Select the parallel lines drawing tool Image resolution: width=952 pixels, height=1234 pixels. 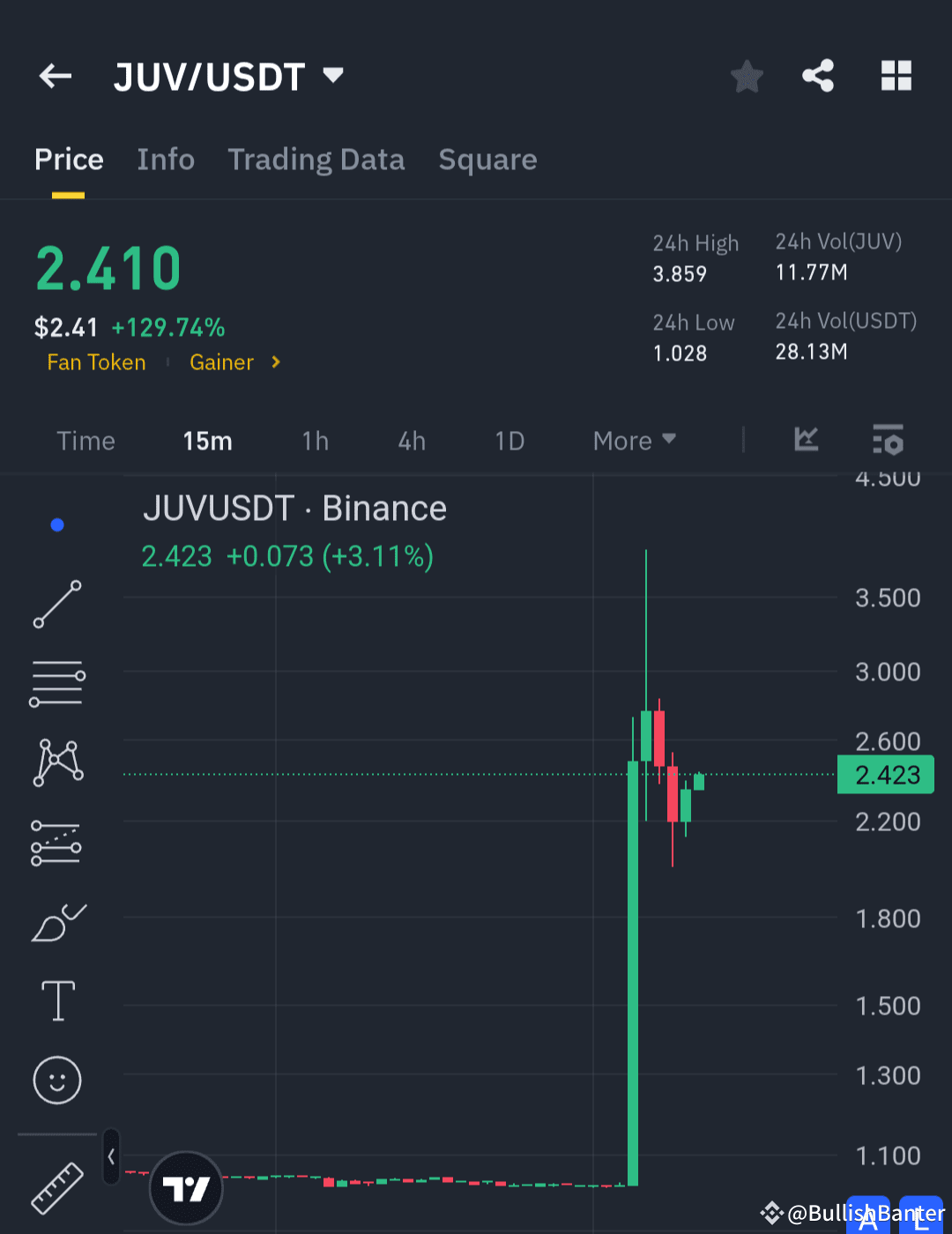(x=56, y=682)
